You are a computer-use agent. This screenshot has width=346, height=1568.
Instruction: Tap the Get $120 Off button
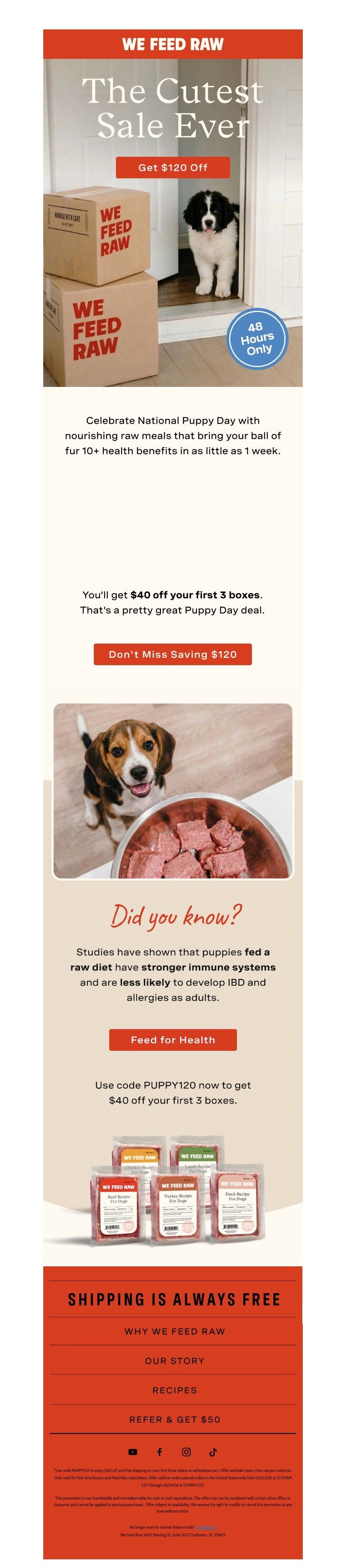click(x=173, y=167)
